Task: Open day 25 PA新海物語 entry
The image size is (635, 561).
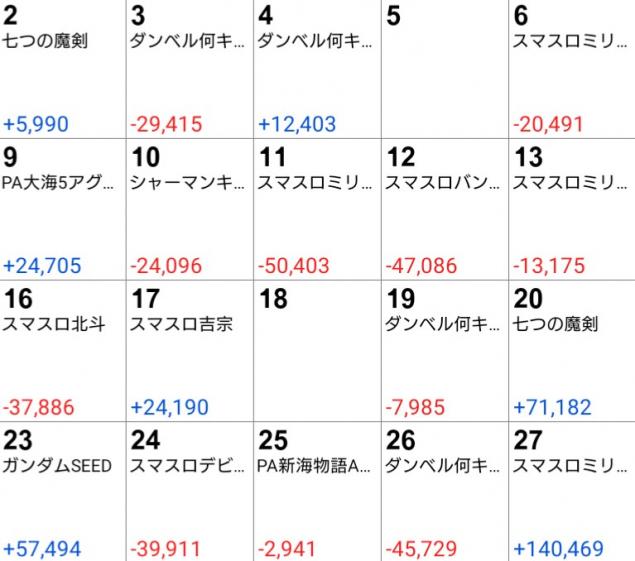Action: tap(317, 491)
